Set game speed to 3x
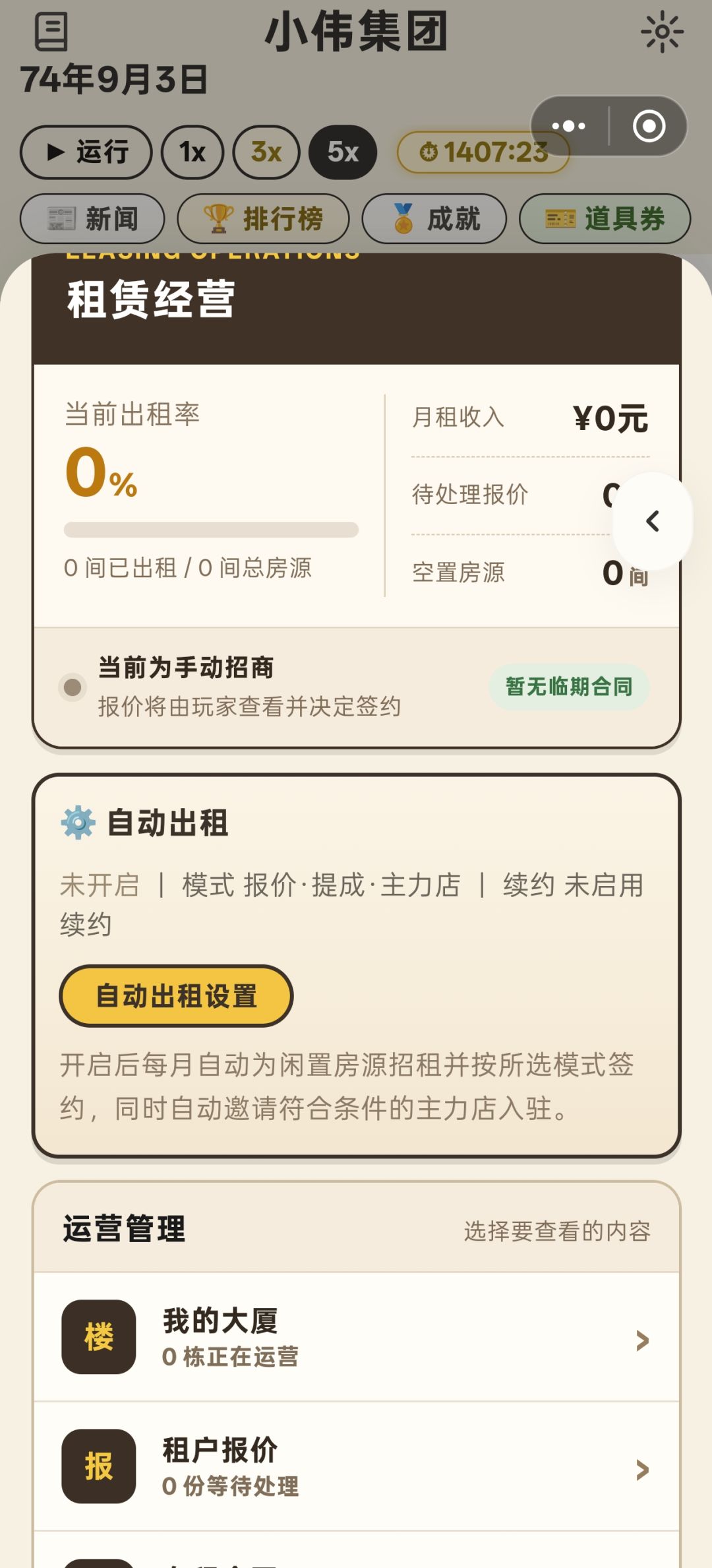This screenshot has height=1568, width=712. click(266, 152)
